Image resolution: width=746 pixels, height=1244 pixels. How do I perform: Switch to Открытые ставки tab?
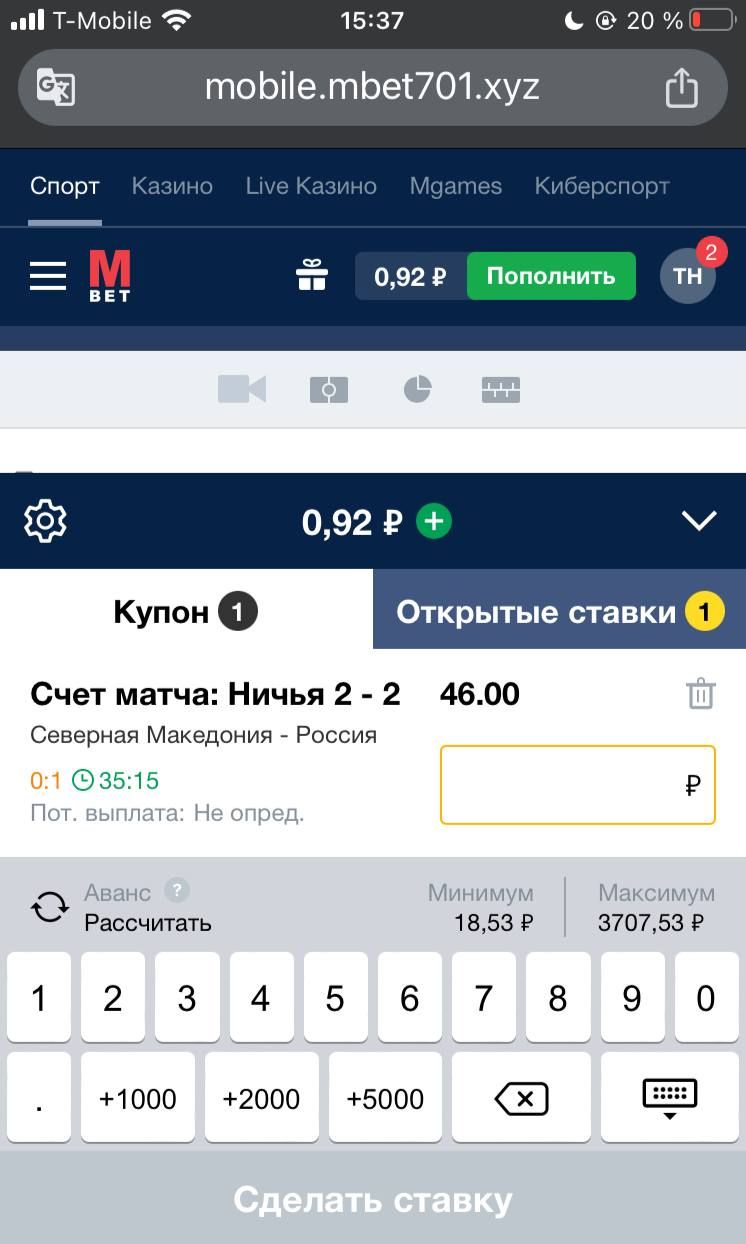click(559, 612)
